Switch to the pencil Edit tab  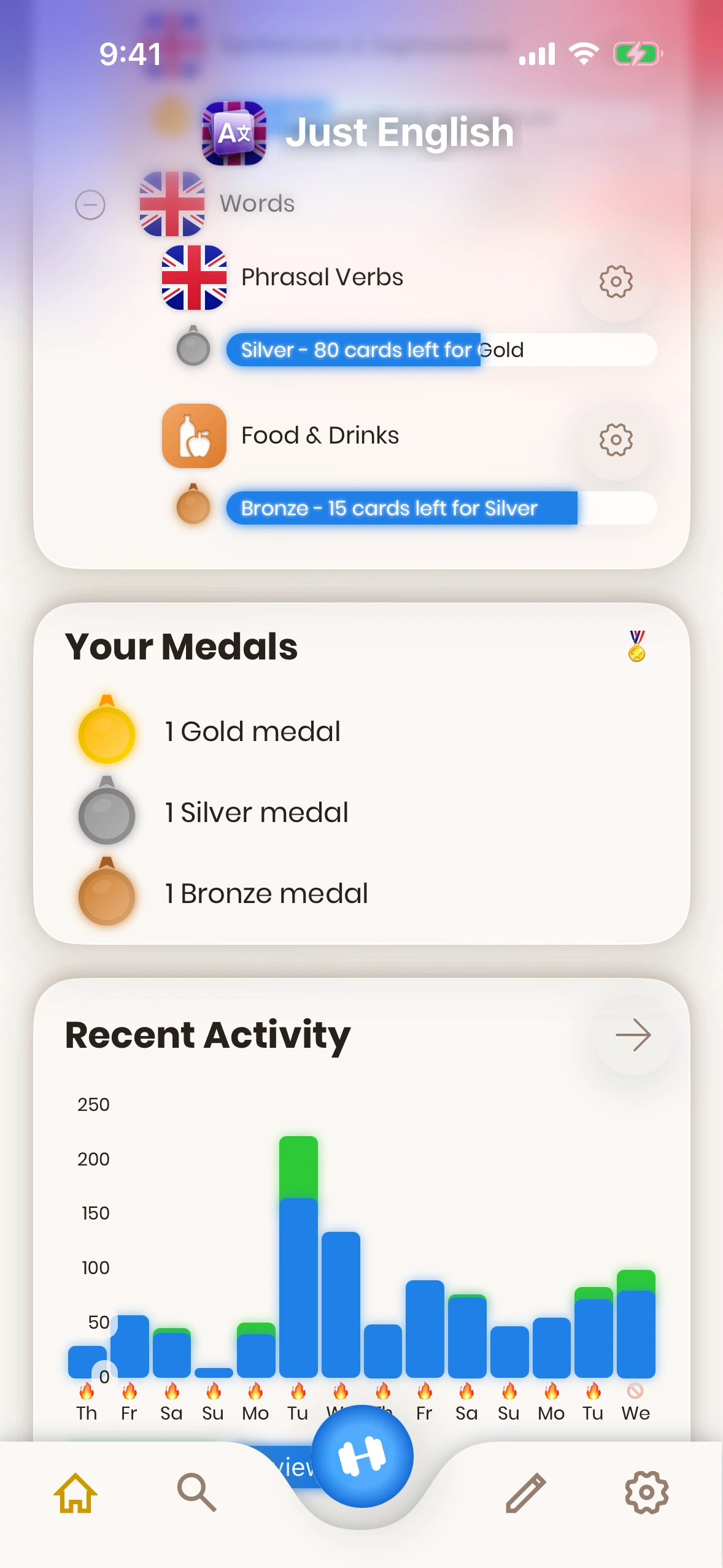(x=526, y=1493)
